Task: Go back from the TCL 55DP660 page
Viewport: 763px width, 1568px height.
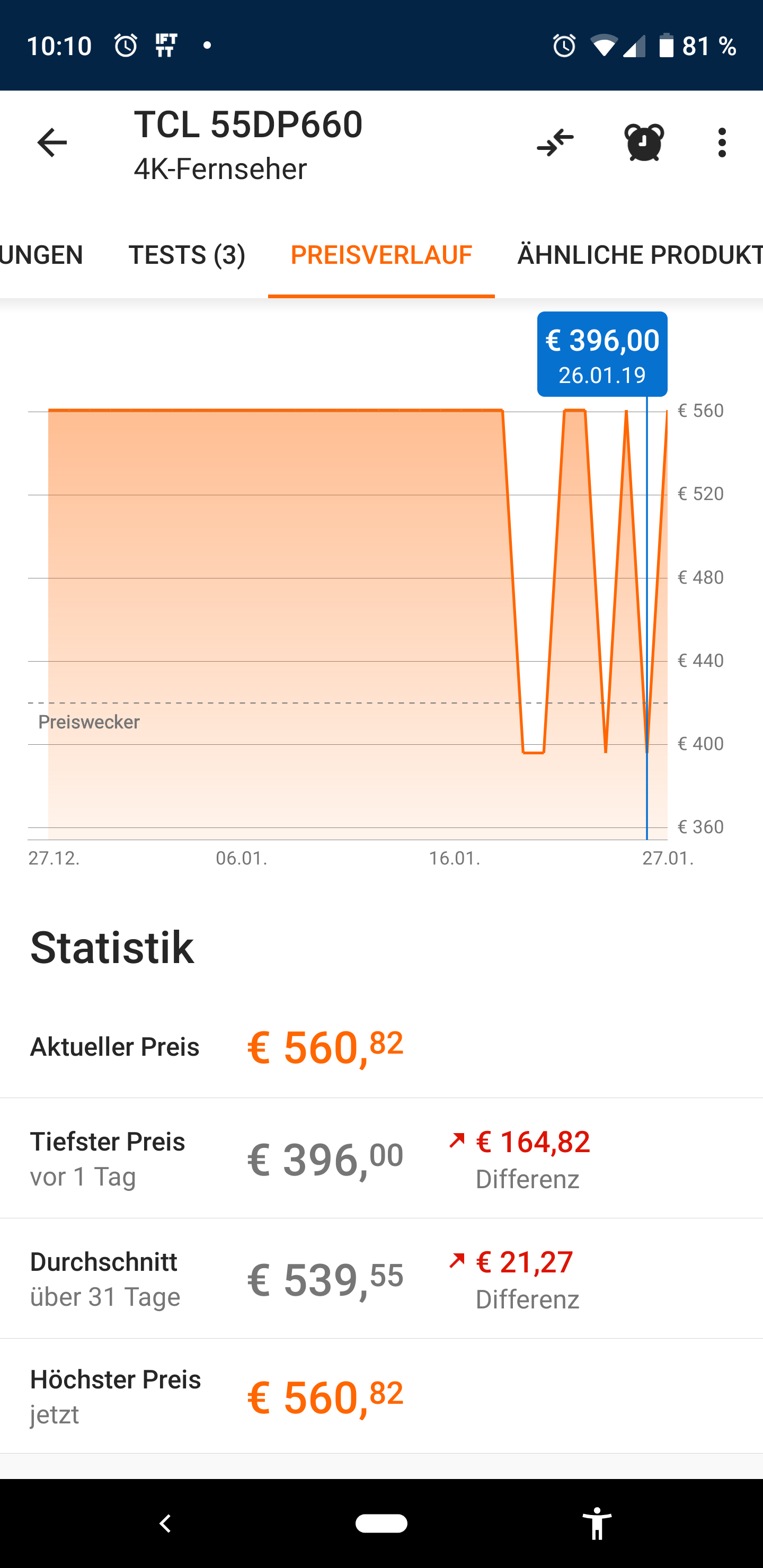Action: pyautogui.click(x=52, y=143)
